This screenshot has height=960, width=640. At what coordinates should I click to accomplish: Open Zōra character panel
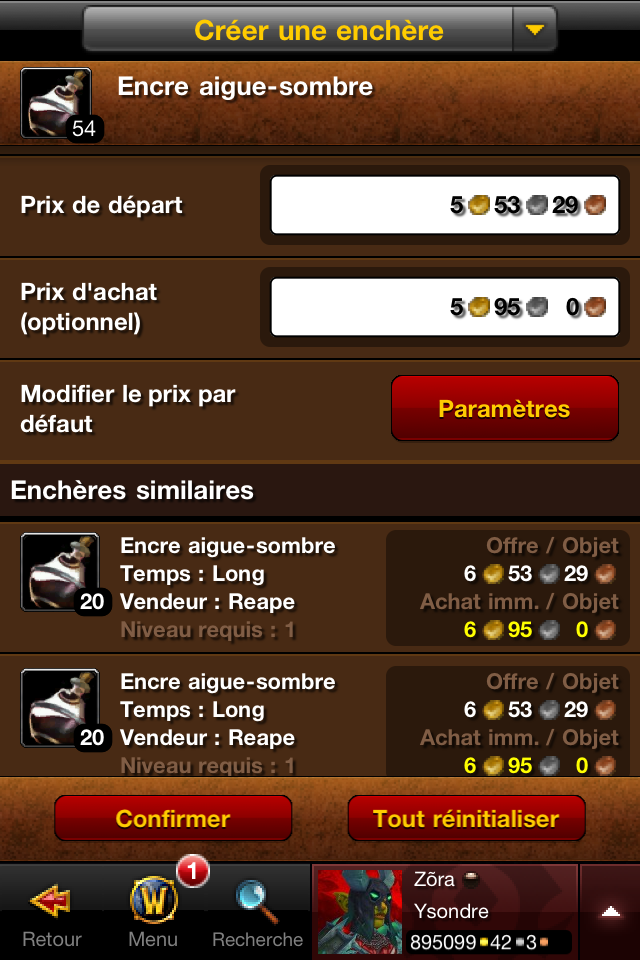click(444, 910)
